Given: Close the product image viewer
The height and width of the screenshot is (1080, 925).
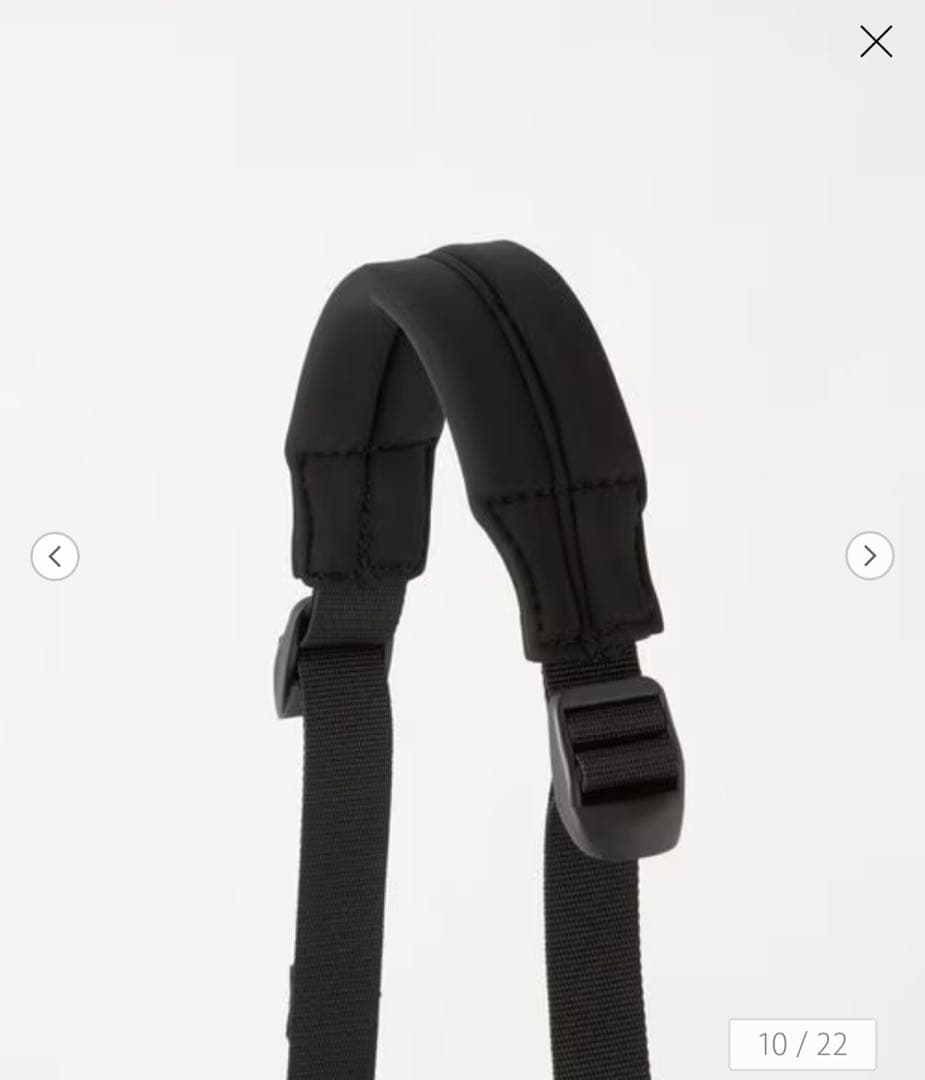Looking at the screenshot, I should [x=876, y=42].
